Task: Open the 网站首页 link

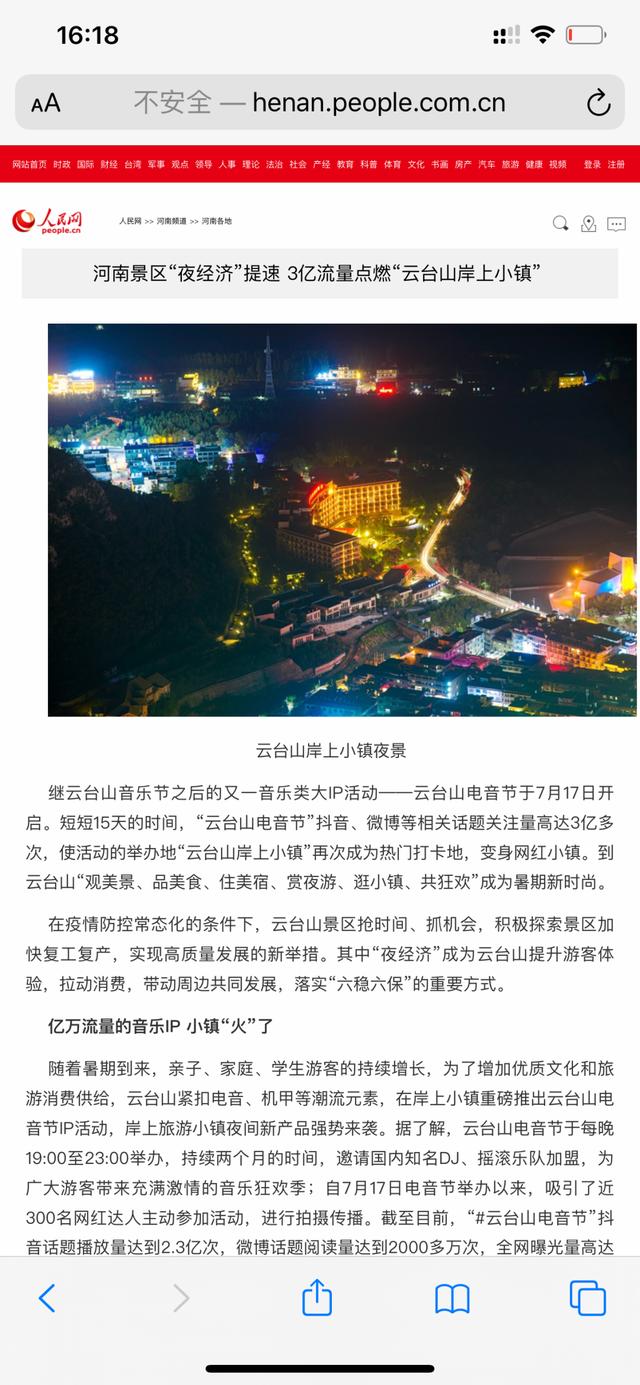Action: point(29,164)
